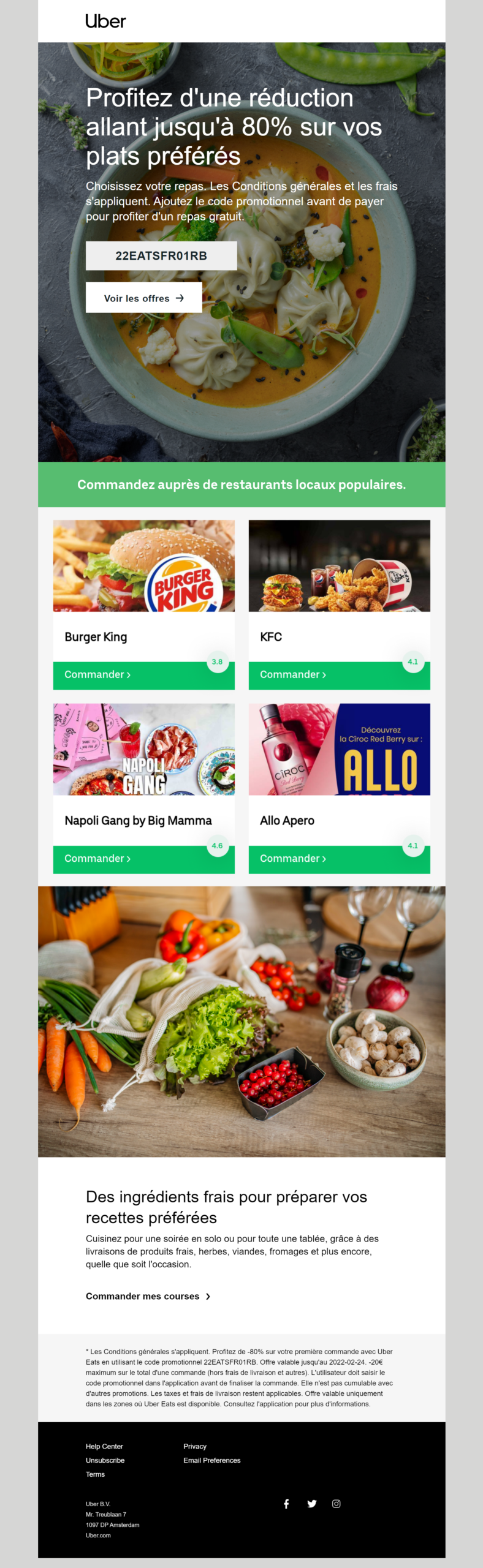This screenshot has height=1568, width=483.
Task: Open the Privacy link
Action: coord(195,1446)
